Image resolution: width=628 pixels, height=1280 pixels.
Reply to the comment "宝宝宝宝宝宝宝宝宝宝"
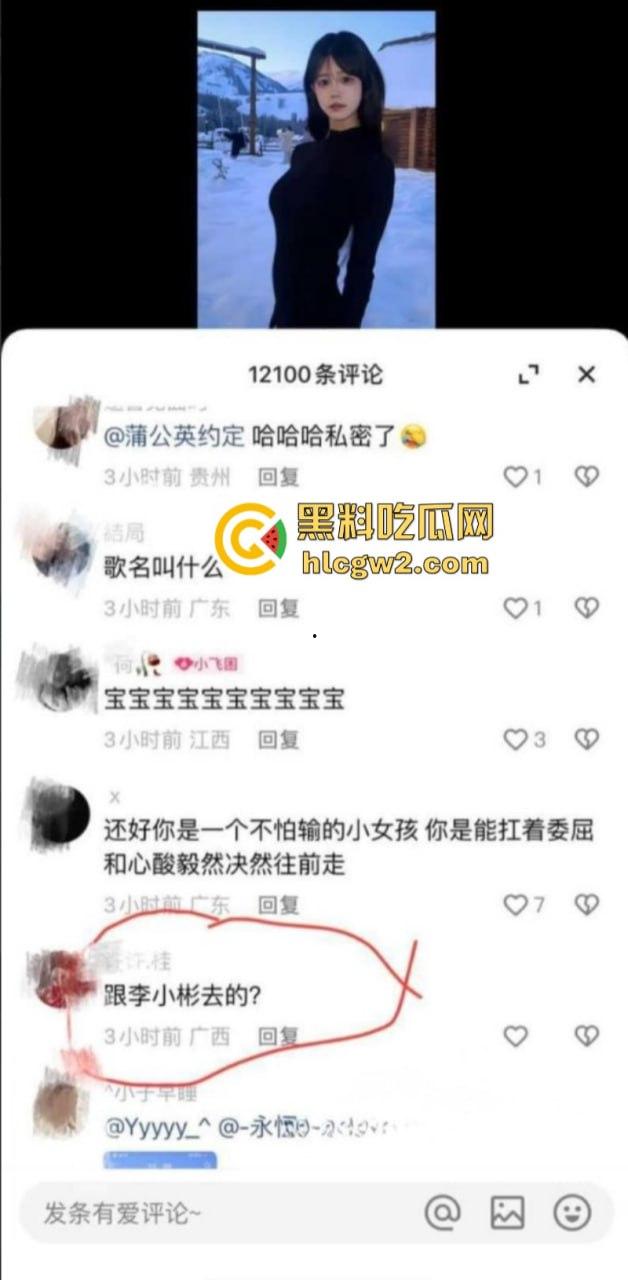[278, 740]
